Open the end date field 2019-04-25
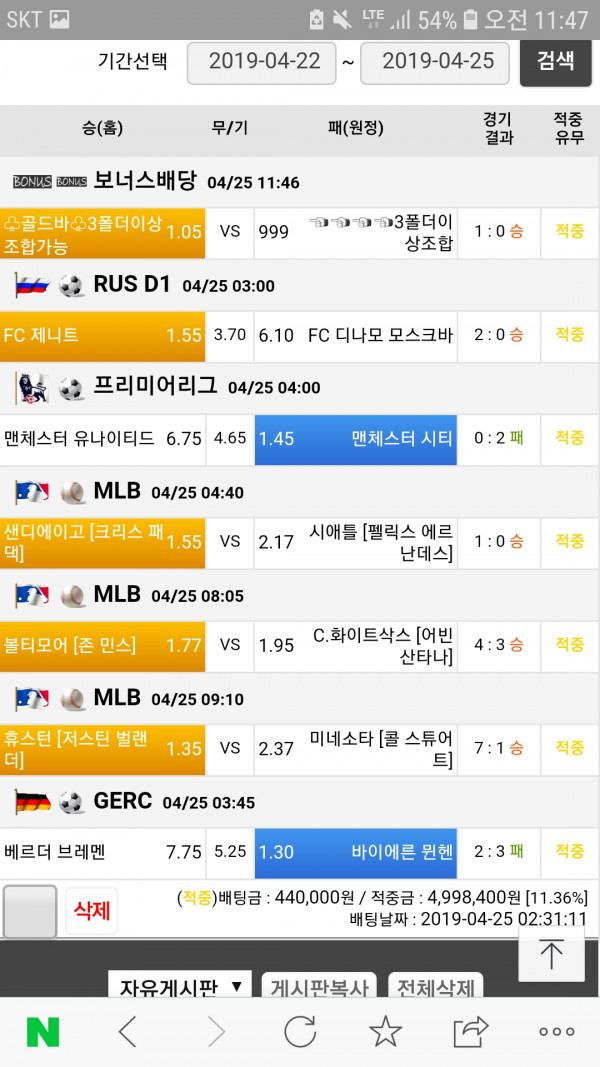 [x=435, y=62]
